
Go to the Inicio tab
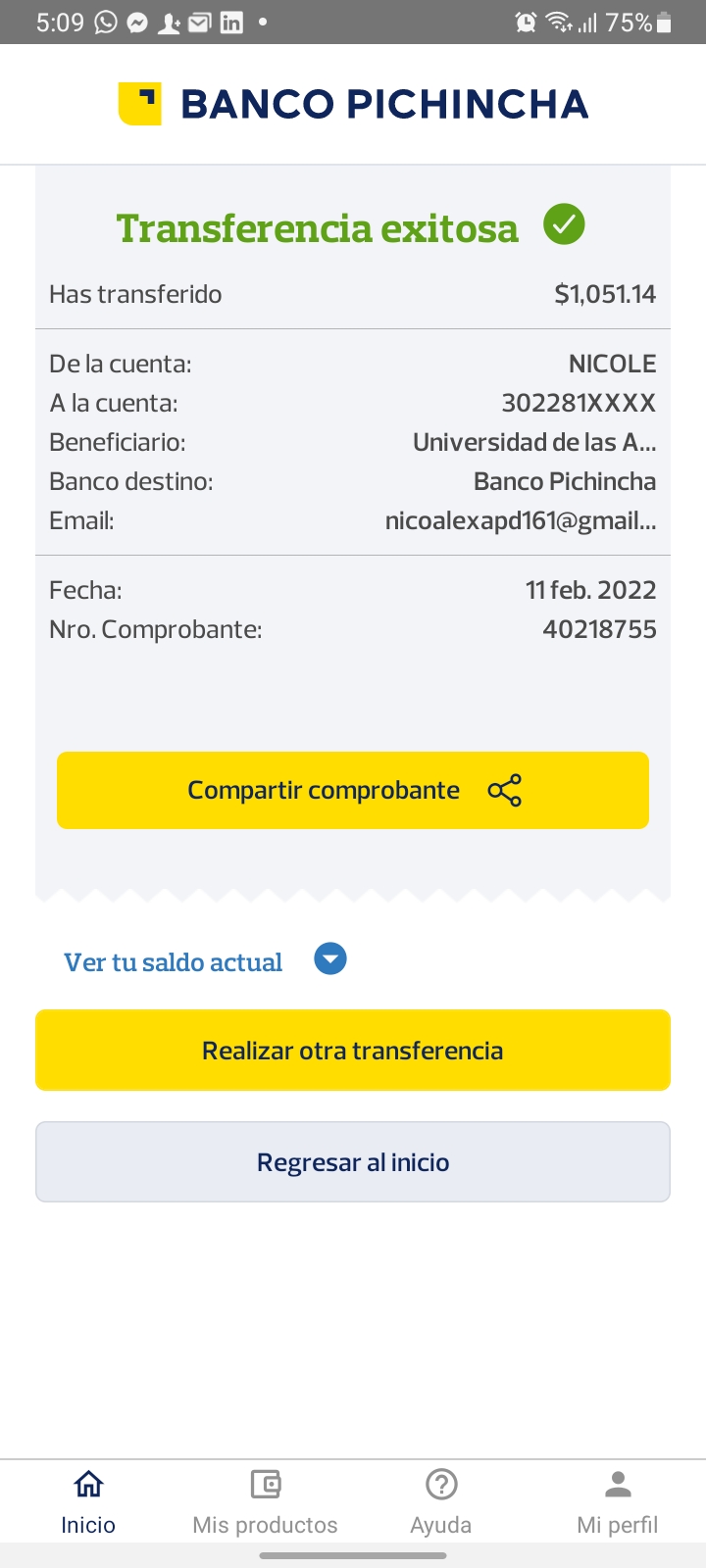[x=88, y=1501]
